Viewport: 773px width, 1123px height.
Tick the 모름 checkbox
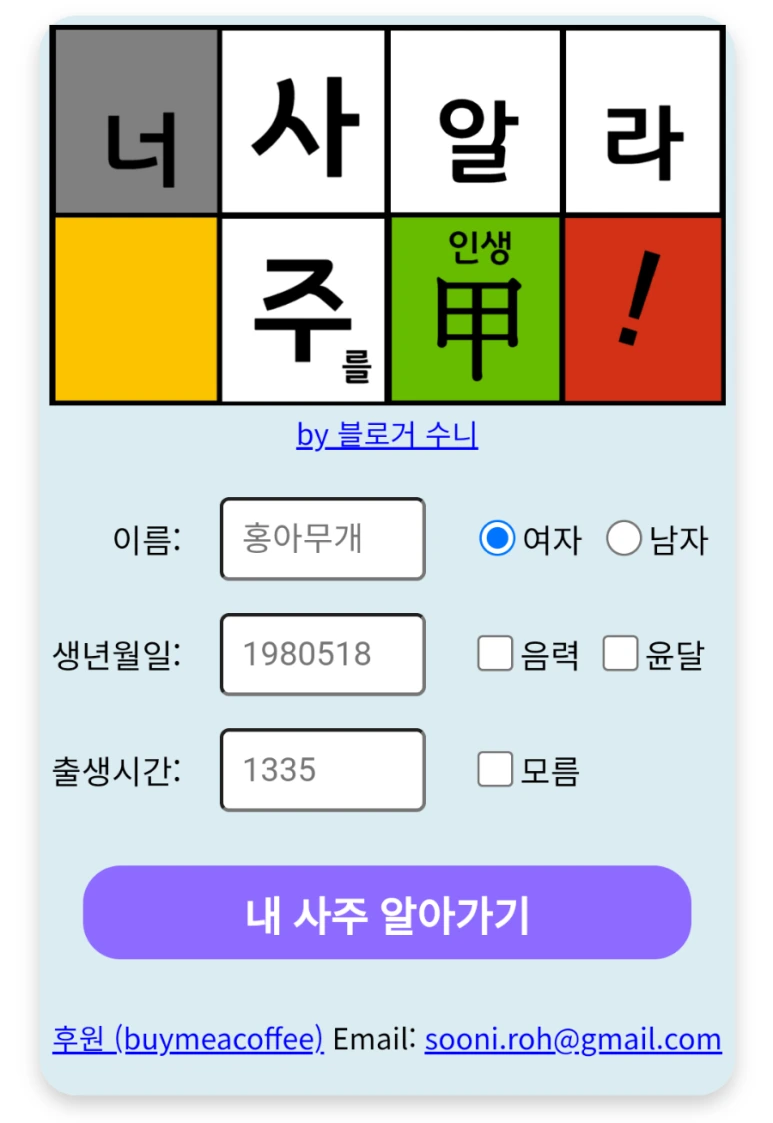point(495,769)
